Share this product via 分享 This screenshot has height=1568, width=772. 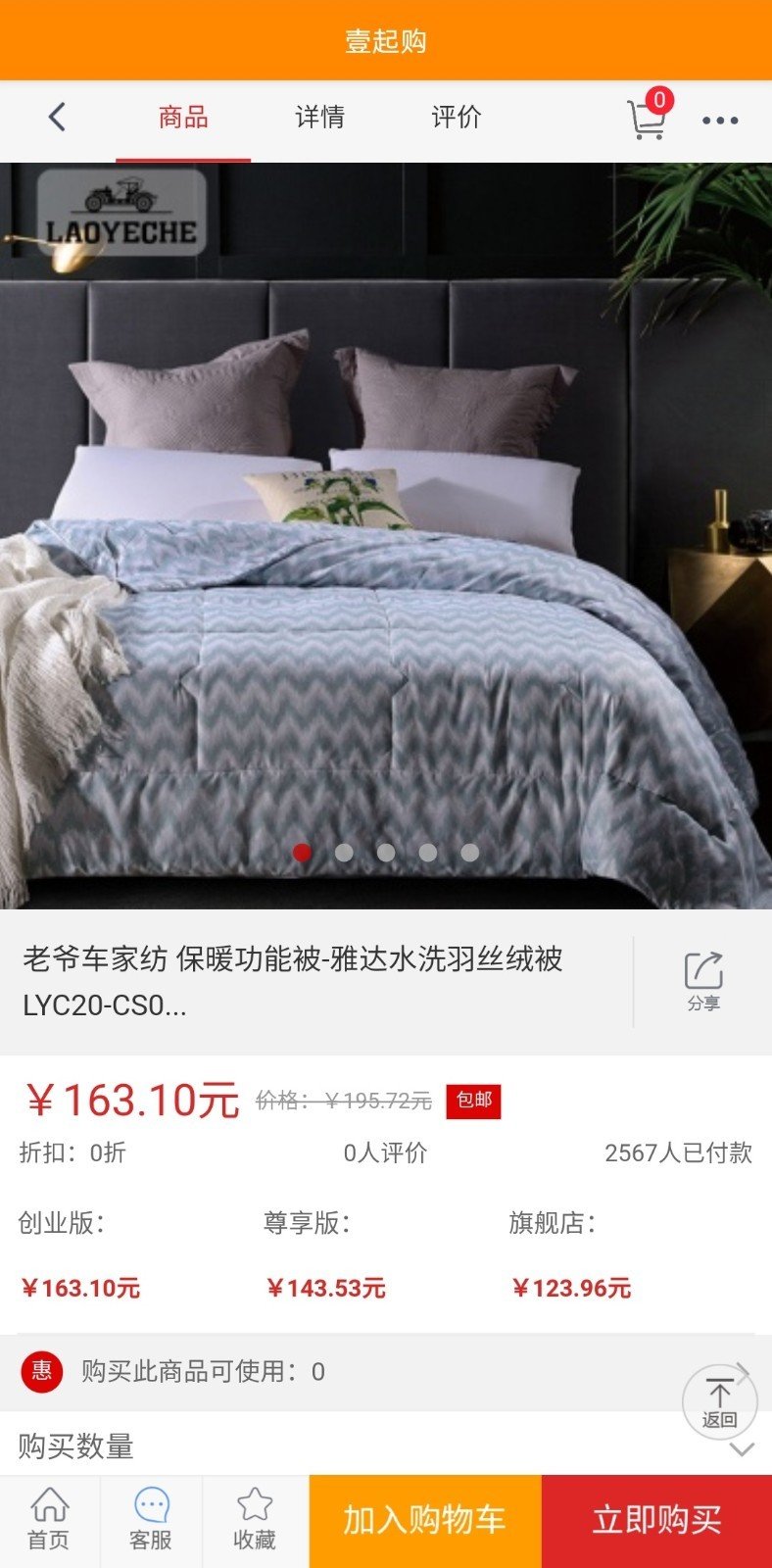703,981
